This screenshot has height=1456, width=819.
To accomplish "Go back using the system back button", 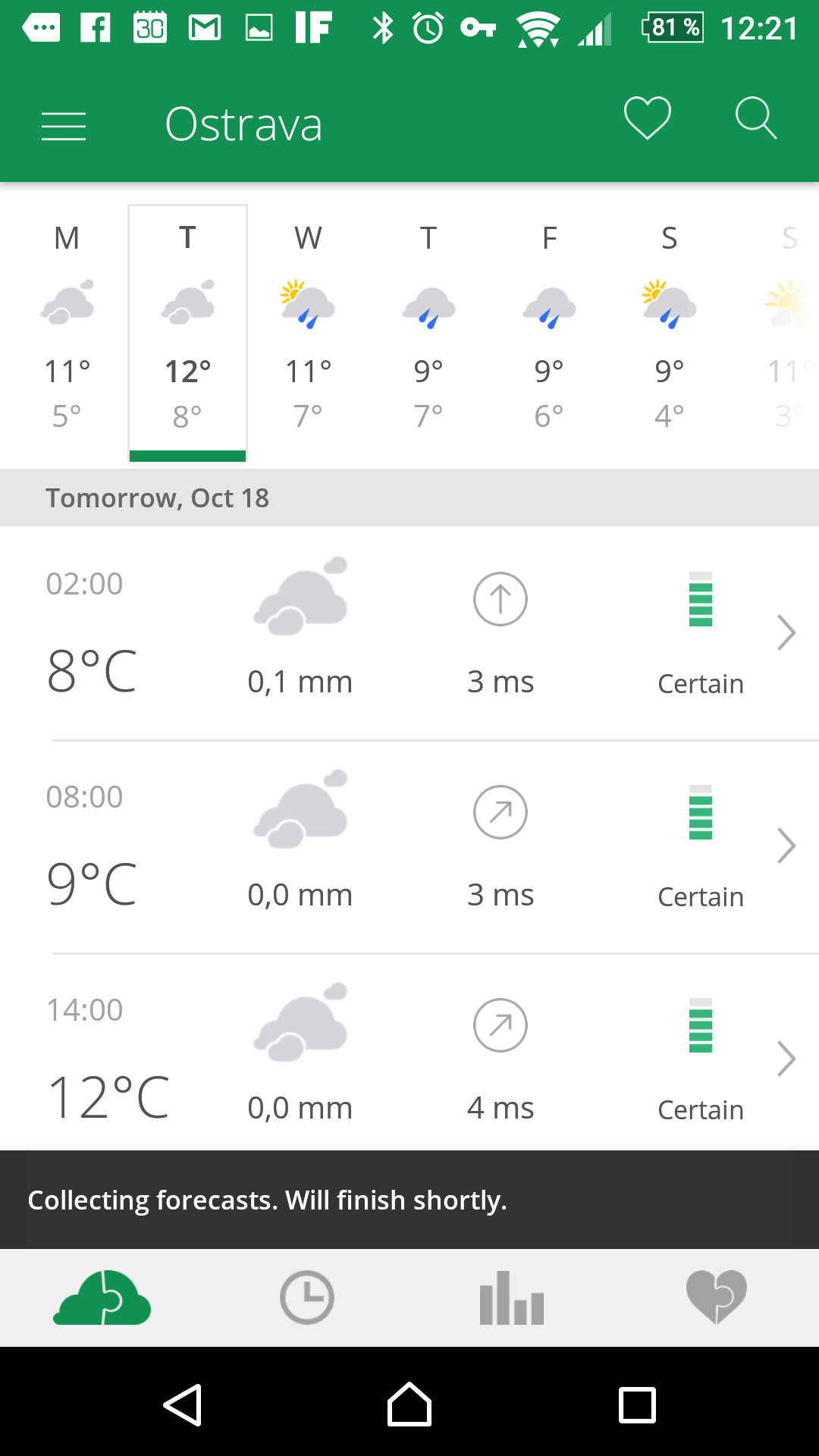I will point(183,1405).
